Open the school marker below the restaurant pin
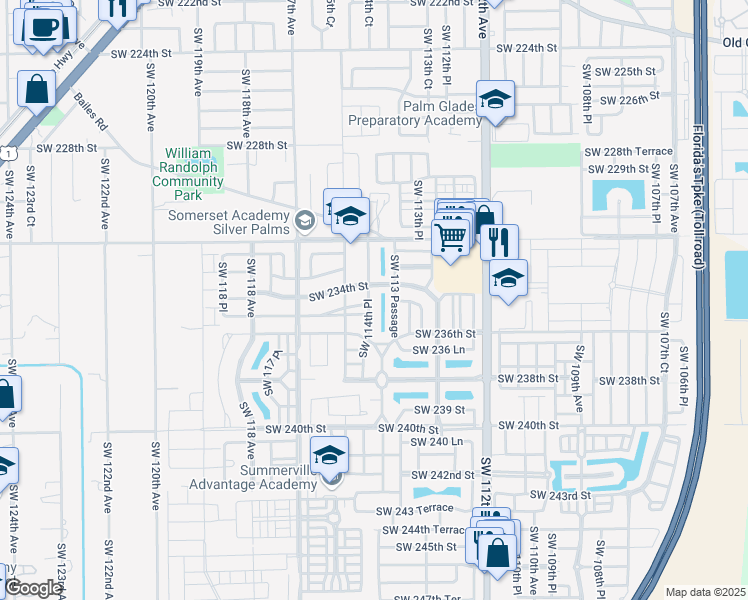748x600 pixels. 508,277
